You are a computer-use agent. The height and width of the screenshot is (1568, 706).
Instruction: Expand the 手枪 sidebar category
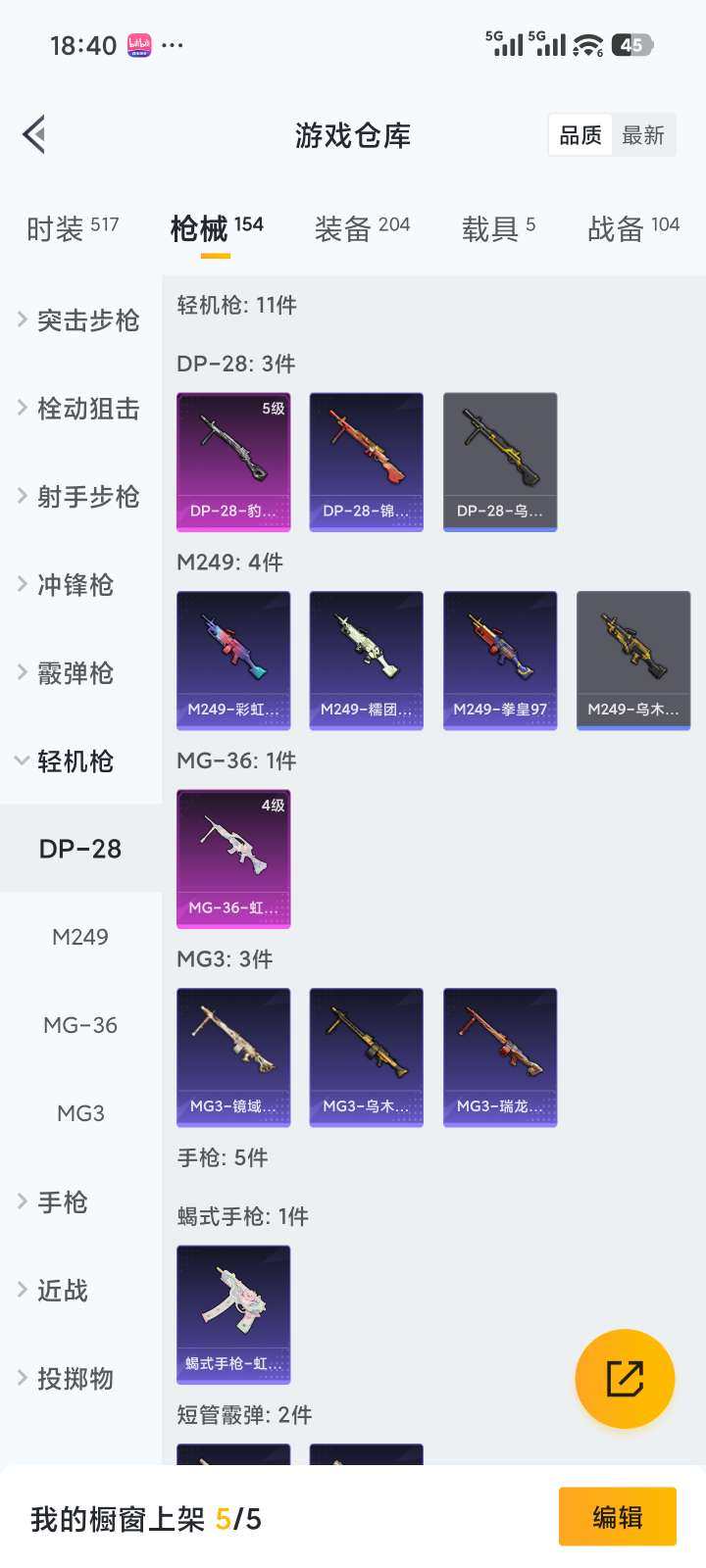coord(62,1202)
